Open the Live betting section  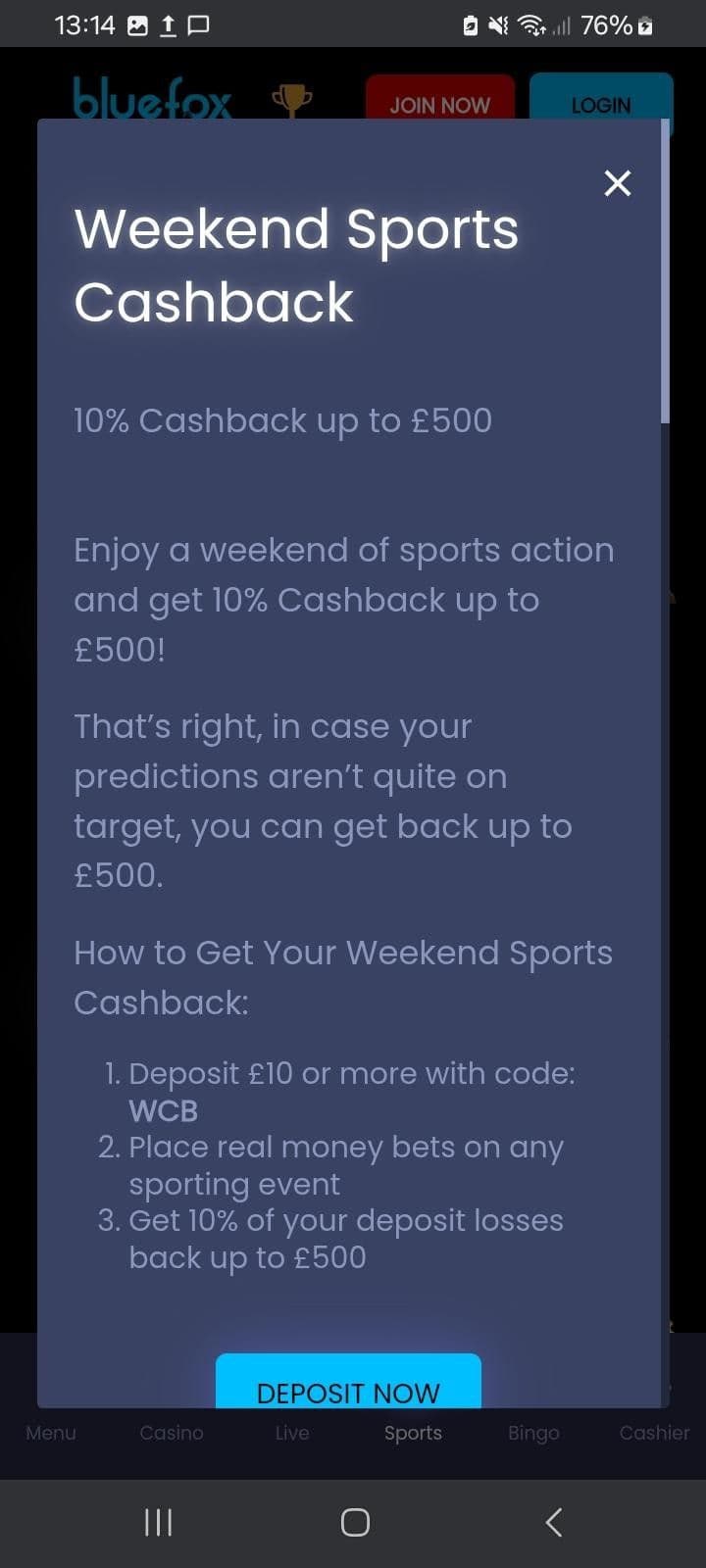(291, 1433)
